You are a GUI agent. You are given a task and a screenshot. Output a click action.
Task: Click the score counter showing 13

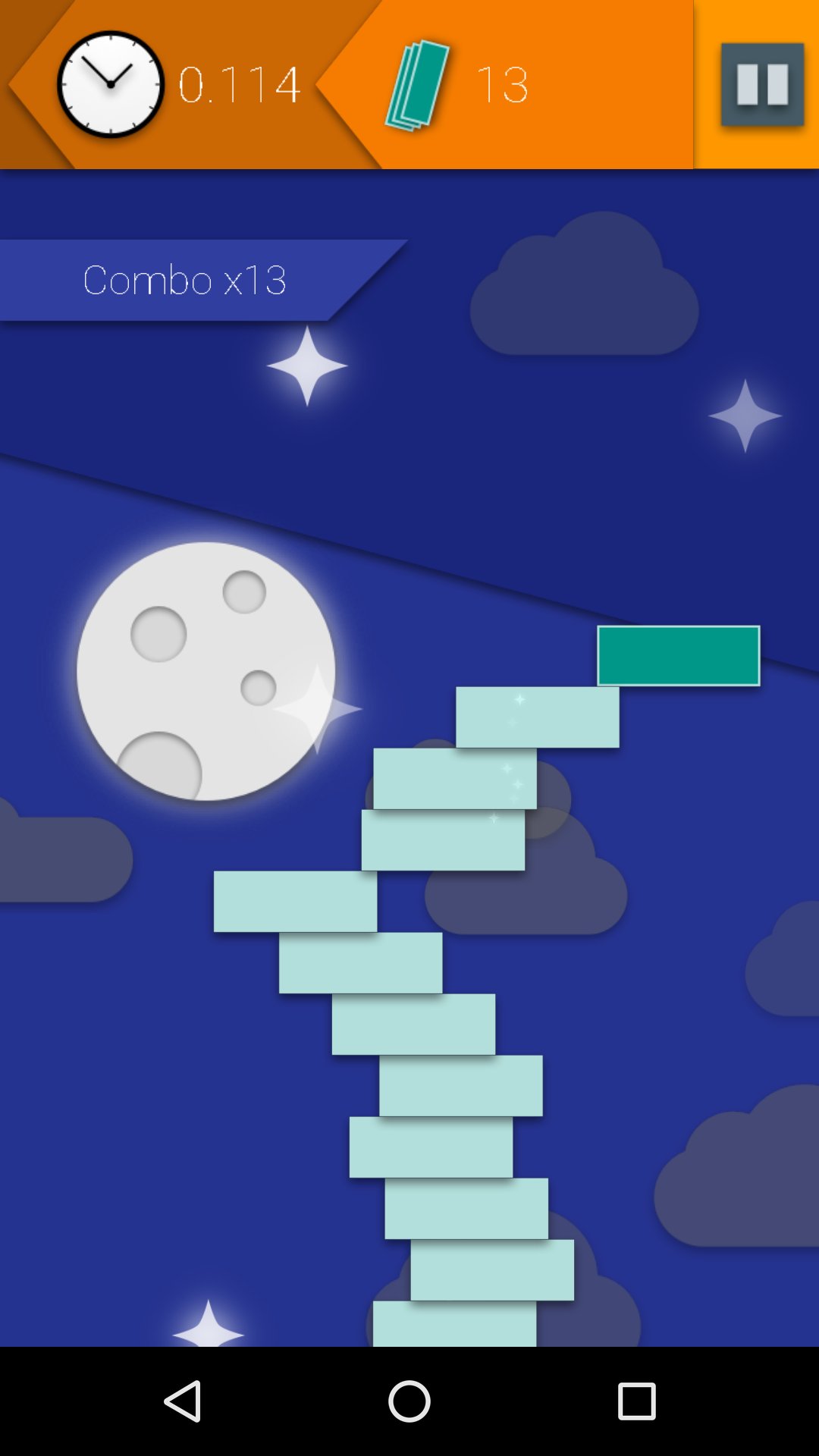coord(502,83)
